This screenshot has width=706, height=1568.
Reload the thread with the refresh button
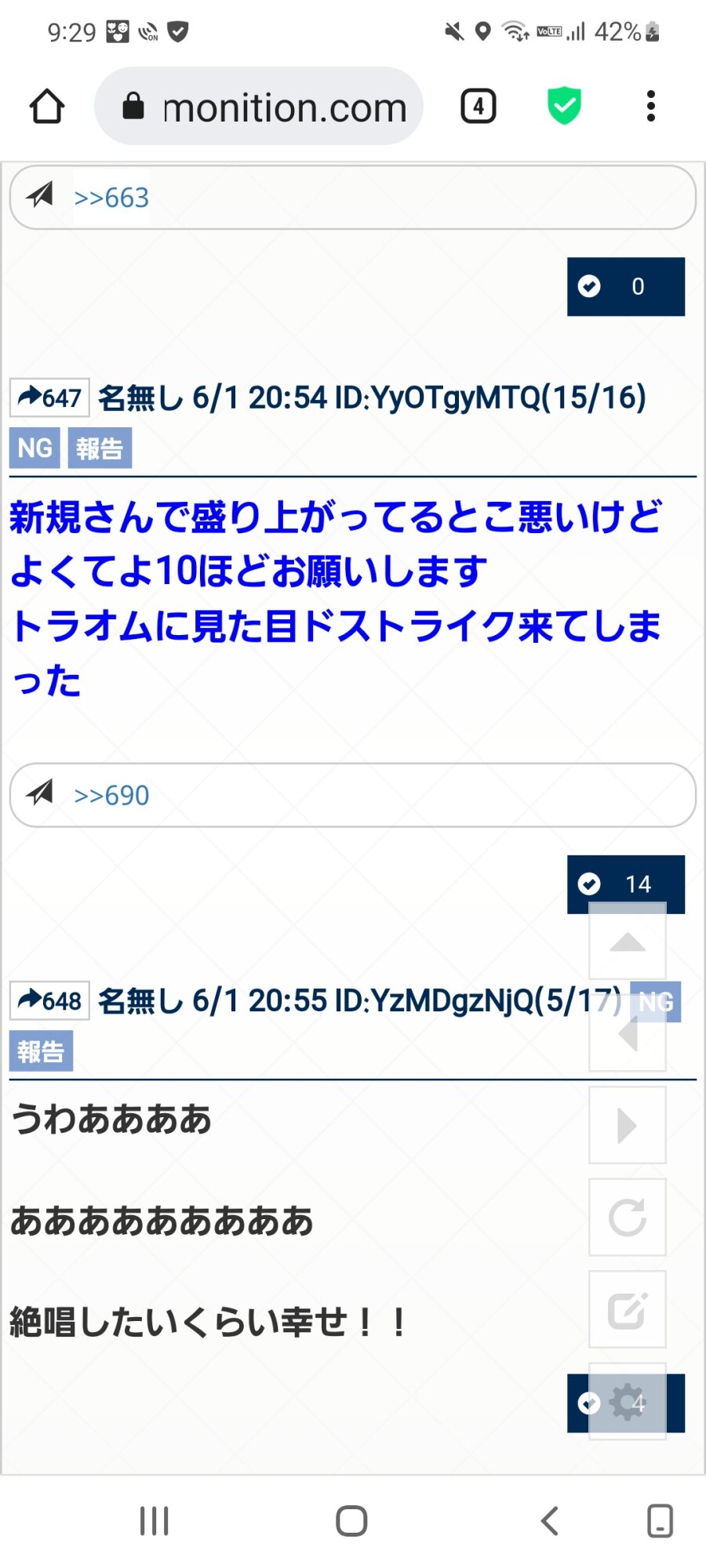628,1217
